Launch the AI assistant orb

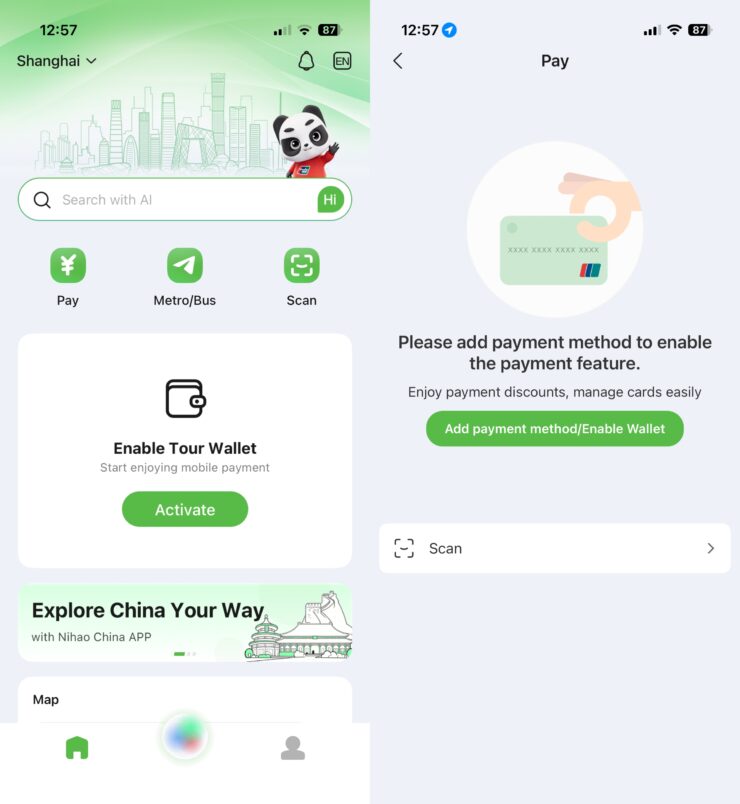tap(185, 737)
